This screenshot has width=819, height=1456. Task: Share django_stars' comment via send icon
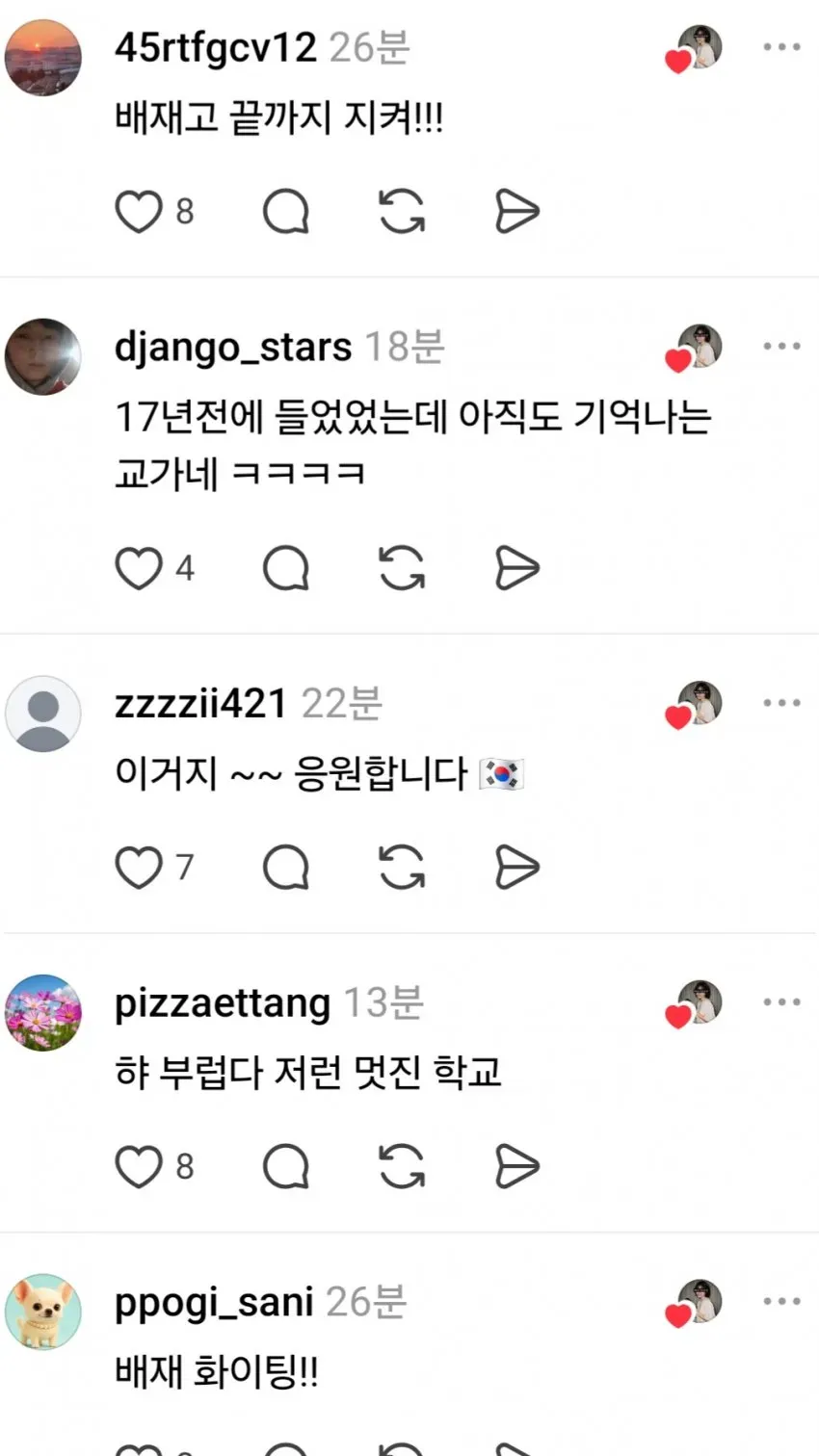[516, 568]
